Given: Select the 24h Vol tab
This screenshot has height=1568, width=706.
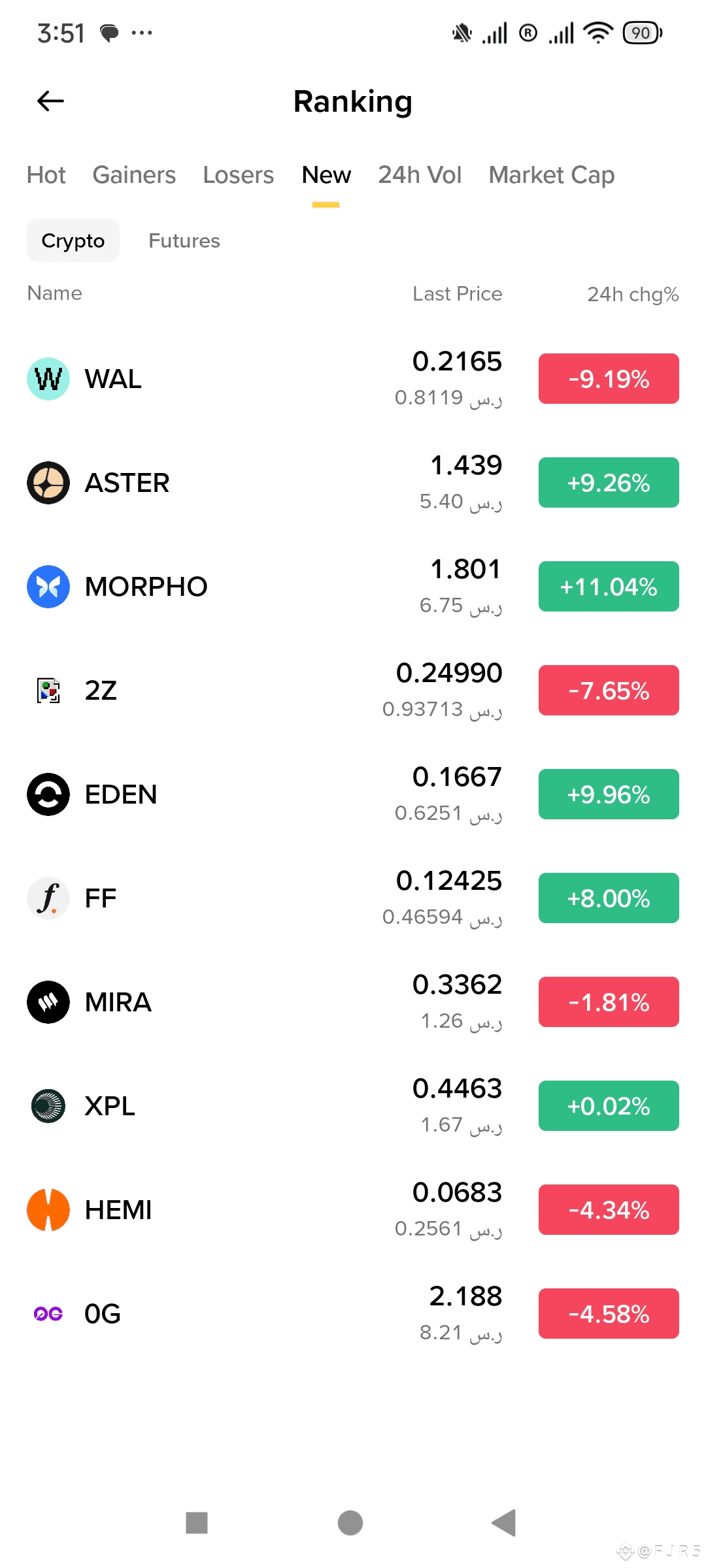Looking at the screenshot, I should point(420,175).
